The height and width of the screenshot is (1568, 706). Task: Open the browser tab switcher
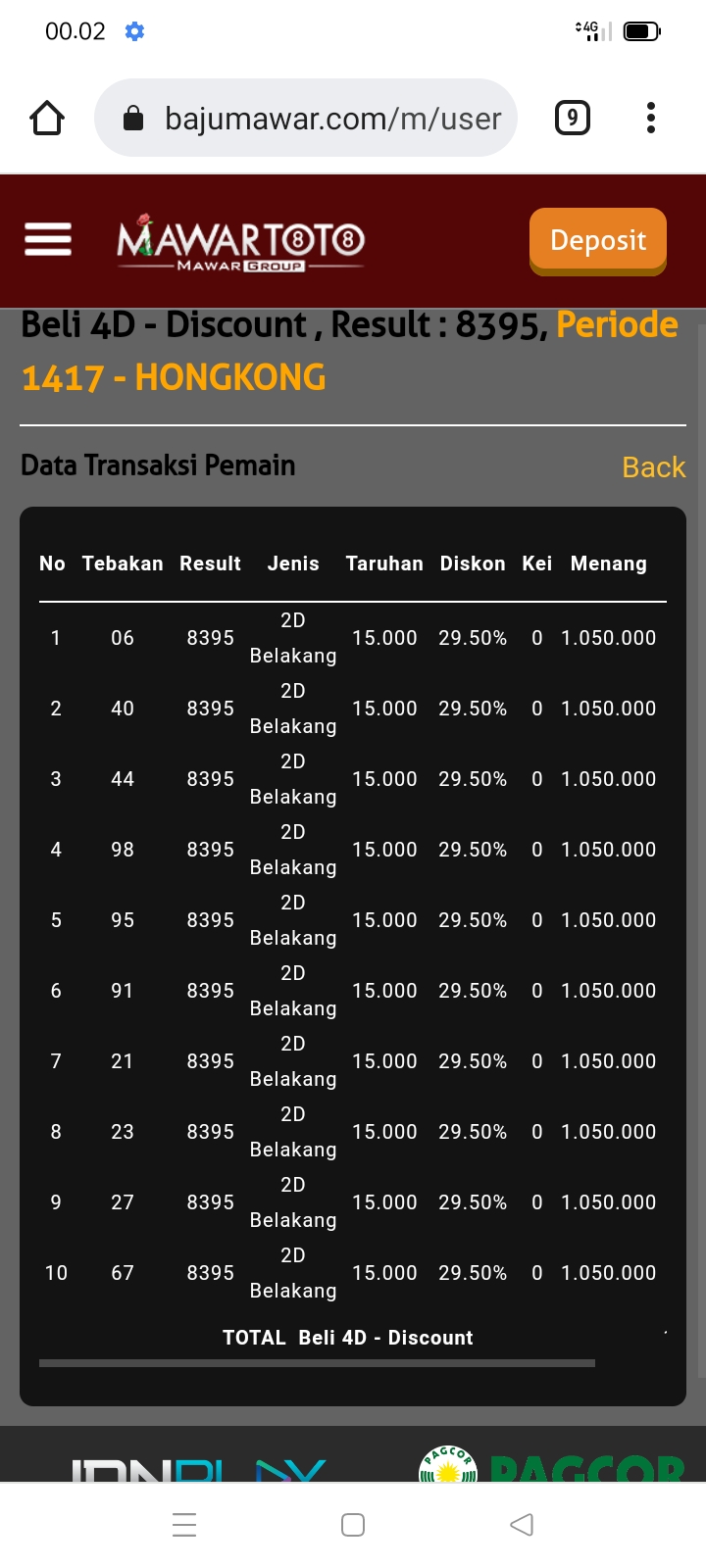pyautogui.click(x=573, y=118)
